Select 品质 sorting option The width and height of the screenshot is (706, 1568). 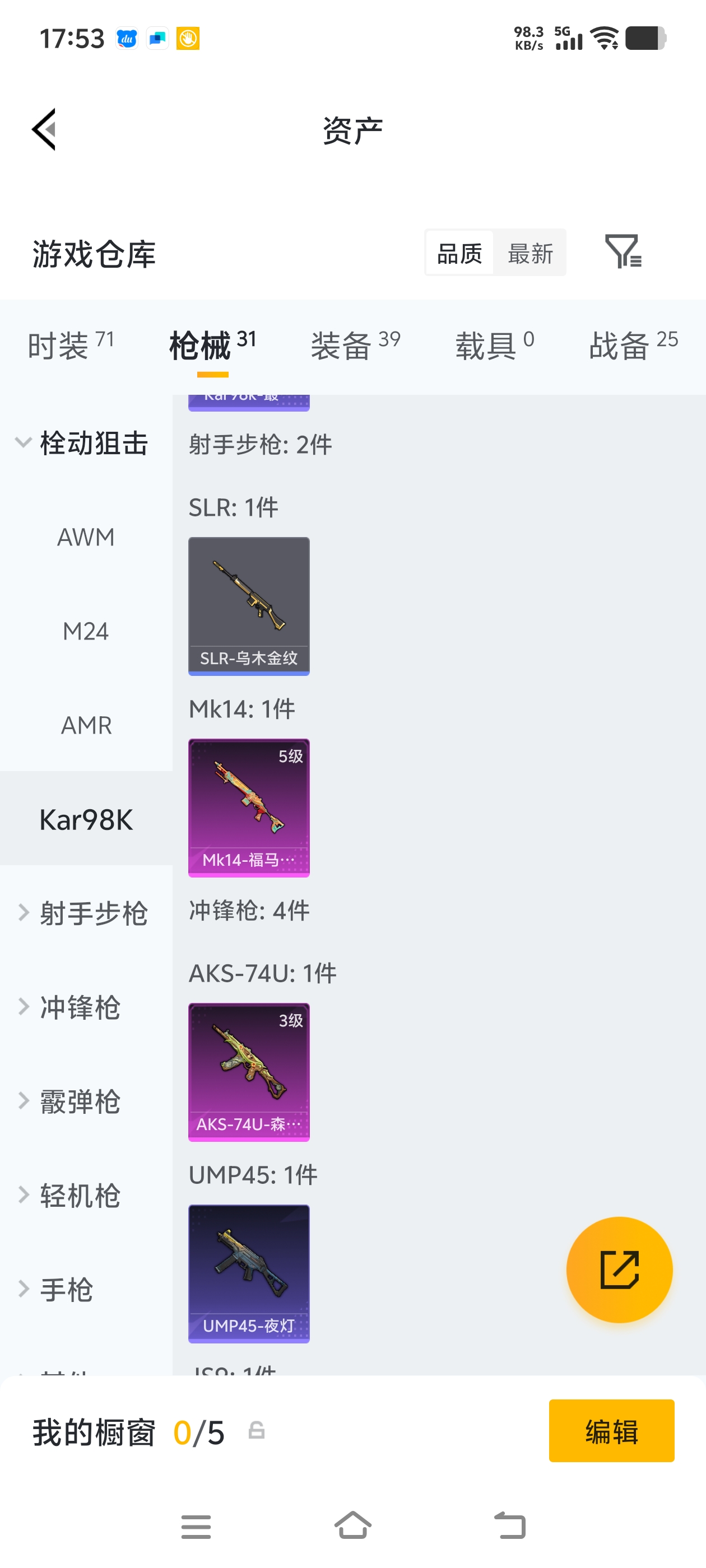(460, 253)
